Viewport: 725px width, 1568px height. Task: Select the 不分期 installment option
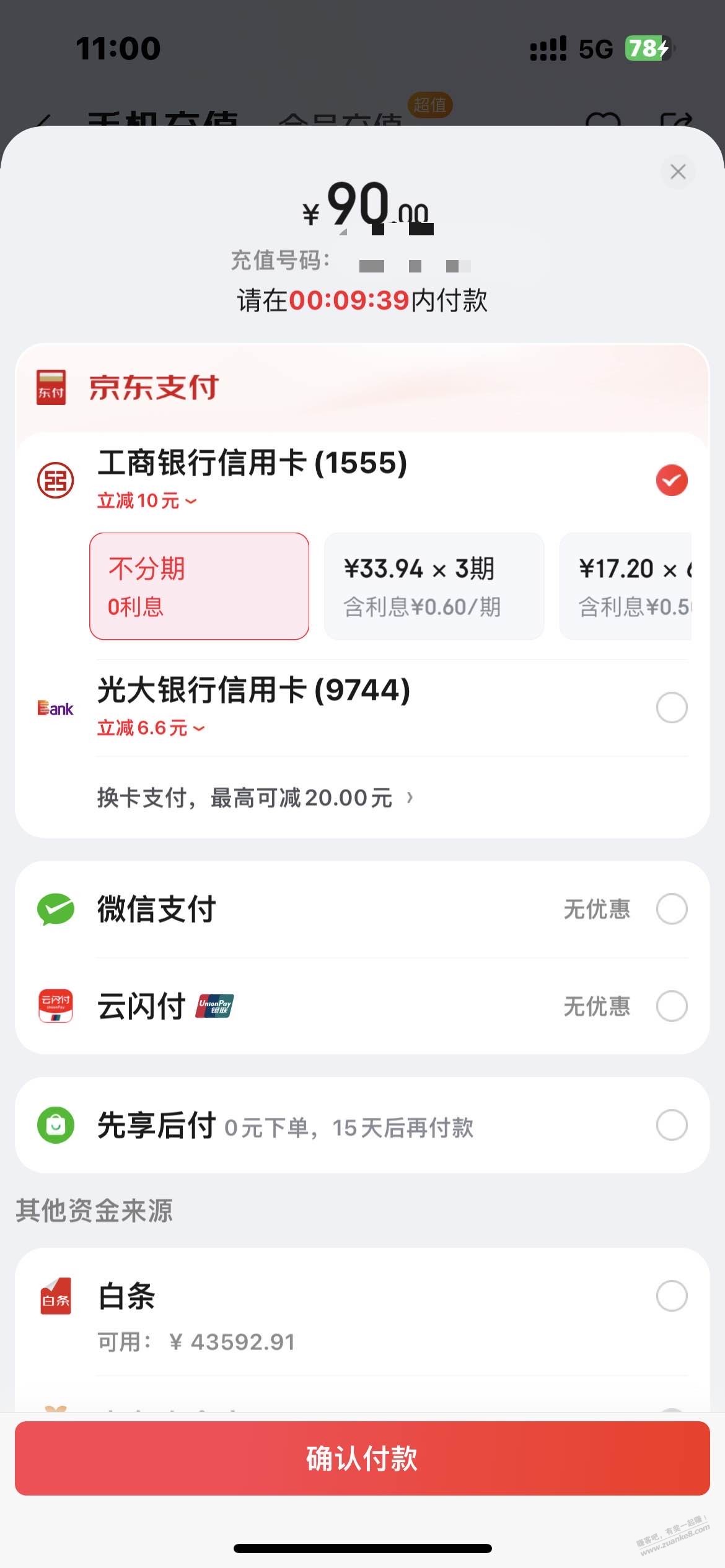(x=199, y=586)
